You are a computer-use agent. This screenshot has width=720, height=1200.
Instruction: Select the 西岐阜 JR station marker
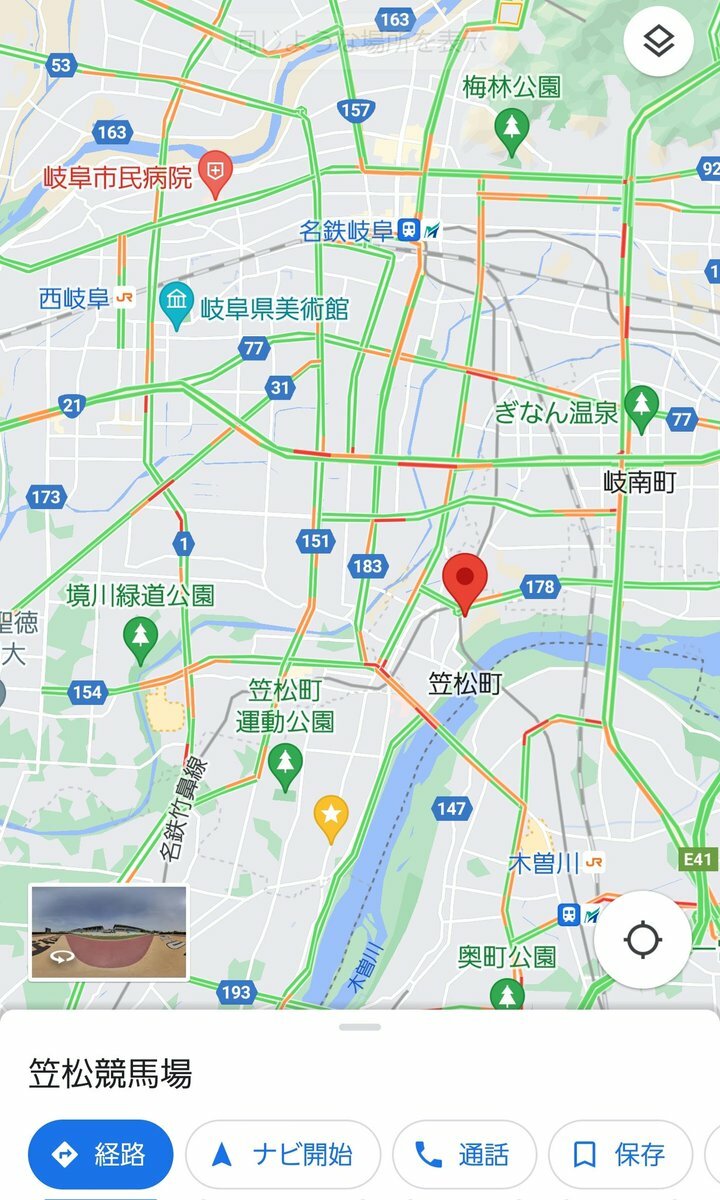pos(125,298)
